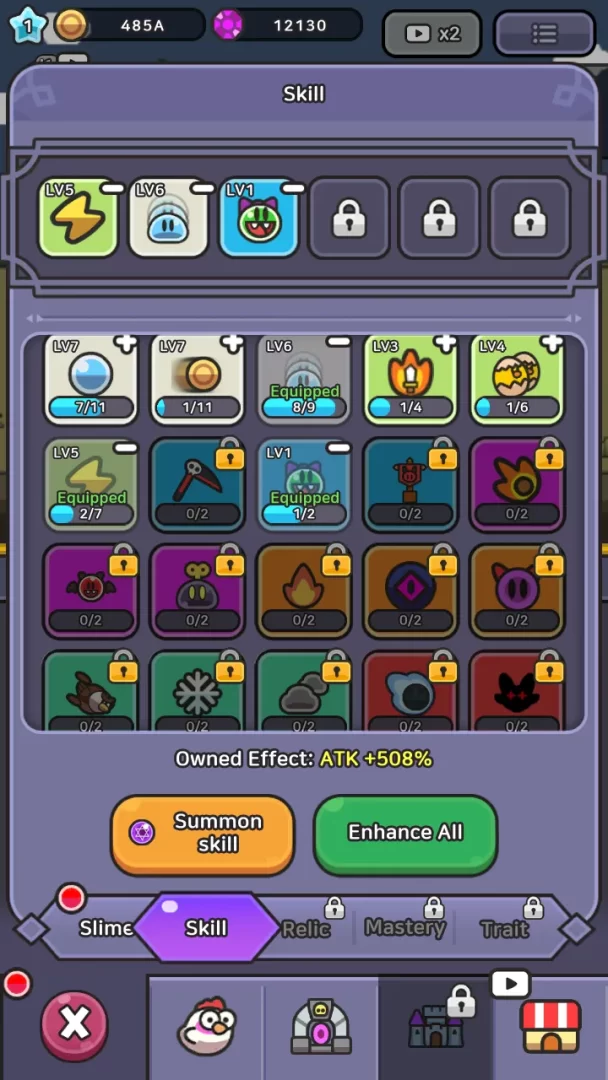Viewport: 608px width, 1080px height.
Task: Select the LV7 blue orb skill
Action: (x=91, y=380)
